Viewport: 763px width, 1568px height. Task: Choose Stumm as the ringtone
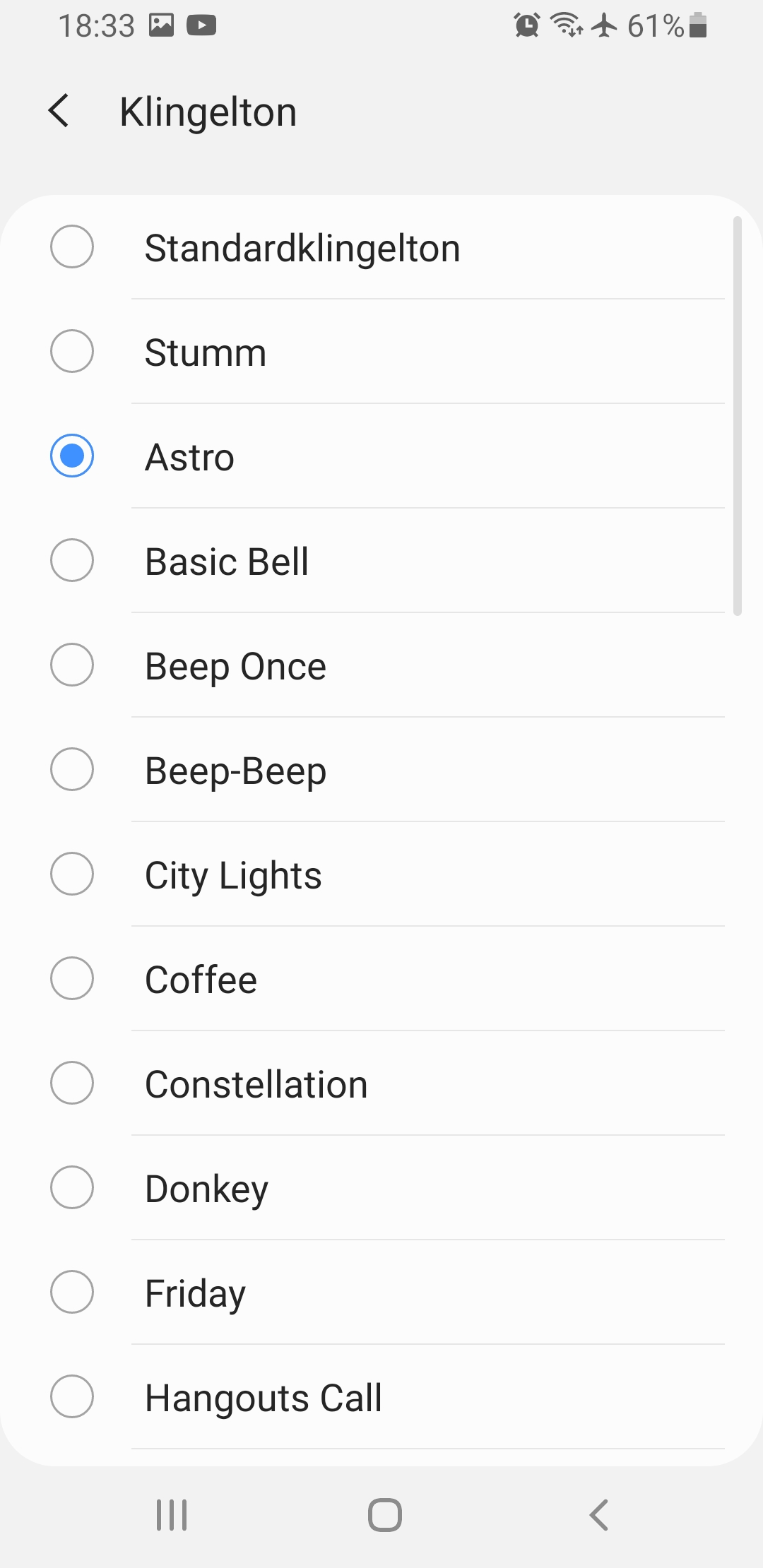pos(205,352)
